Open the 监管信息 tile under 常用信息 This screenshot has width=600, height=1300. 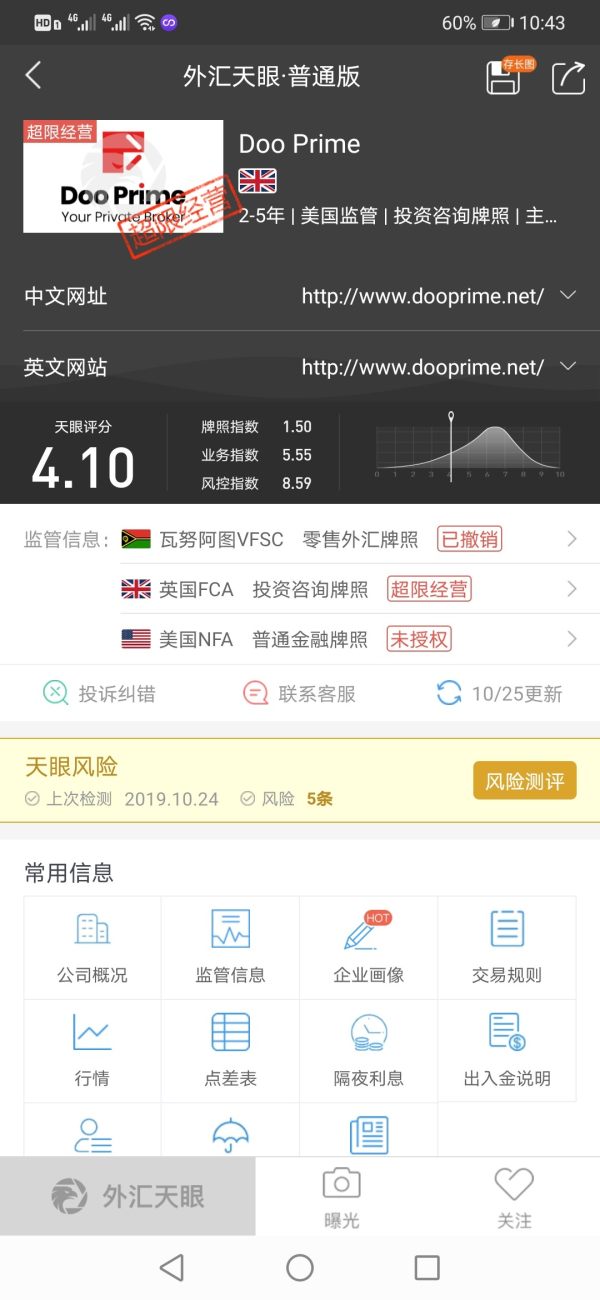(x=230, y=947)
